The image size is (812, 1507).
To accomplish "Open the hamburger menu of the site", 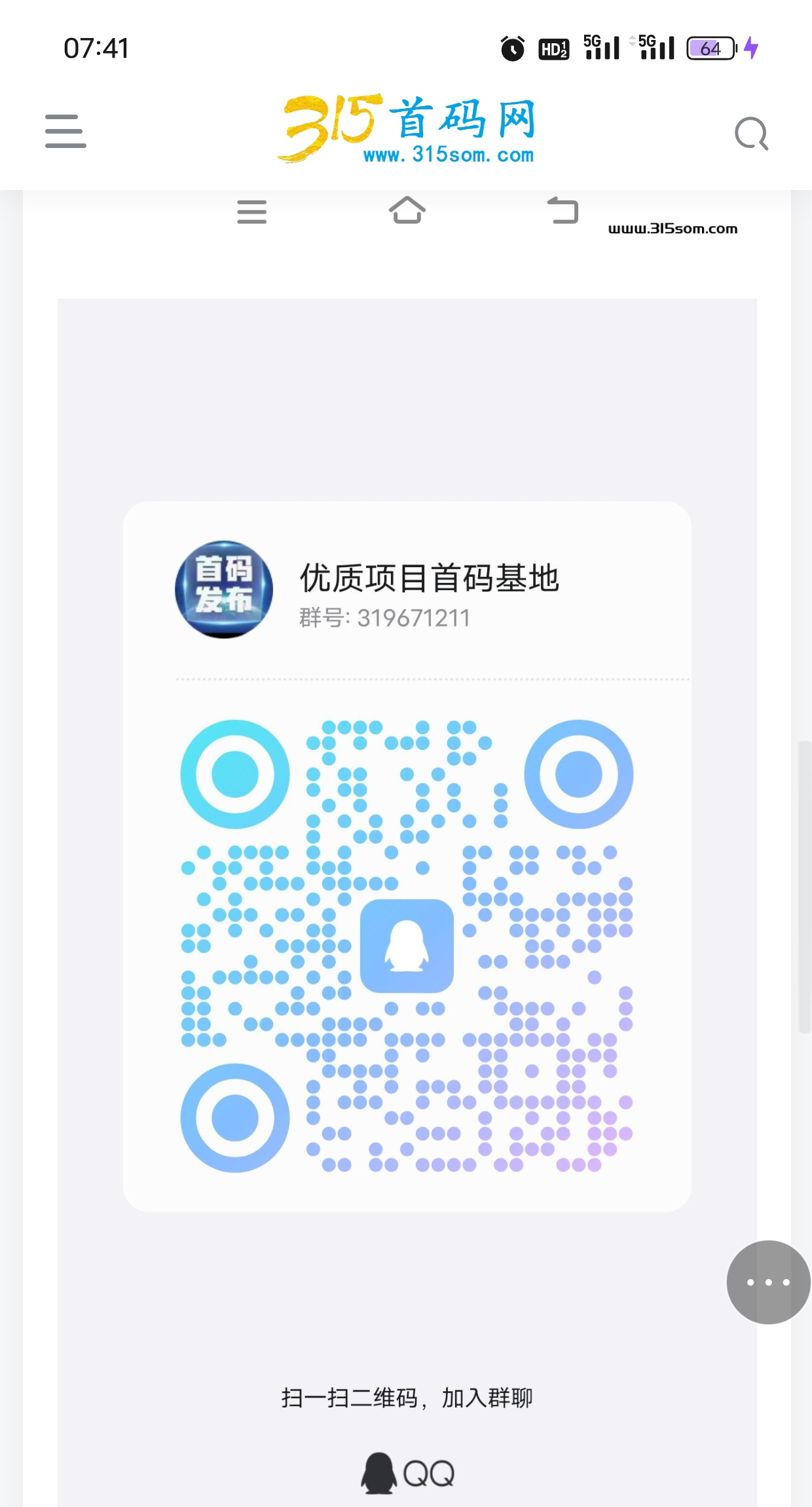I will pos(65,131).
